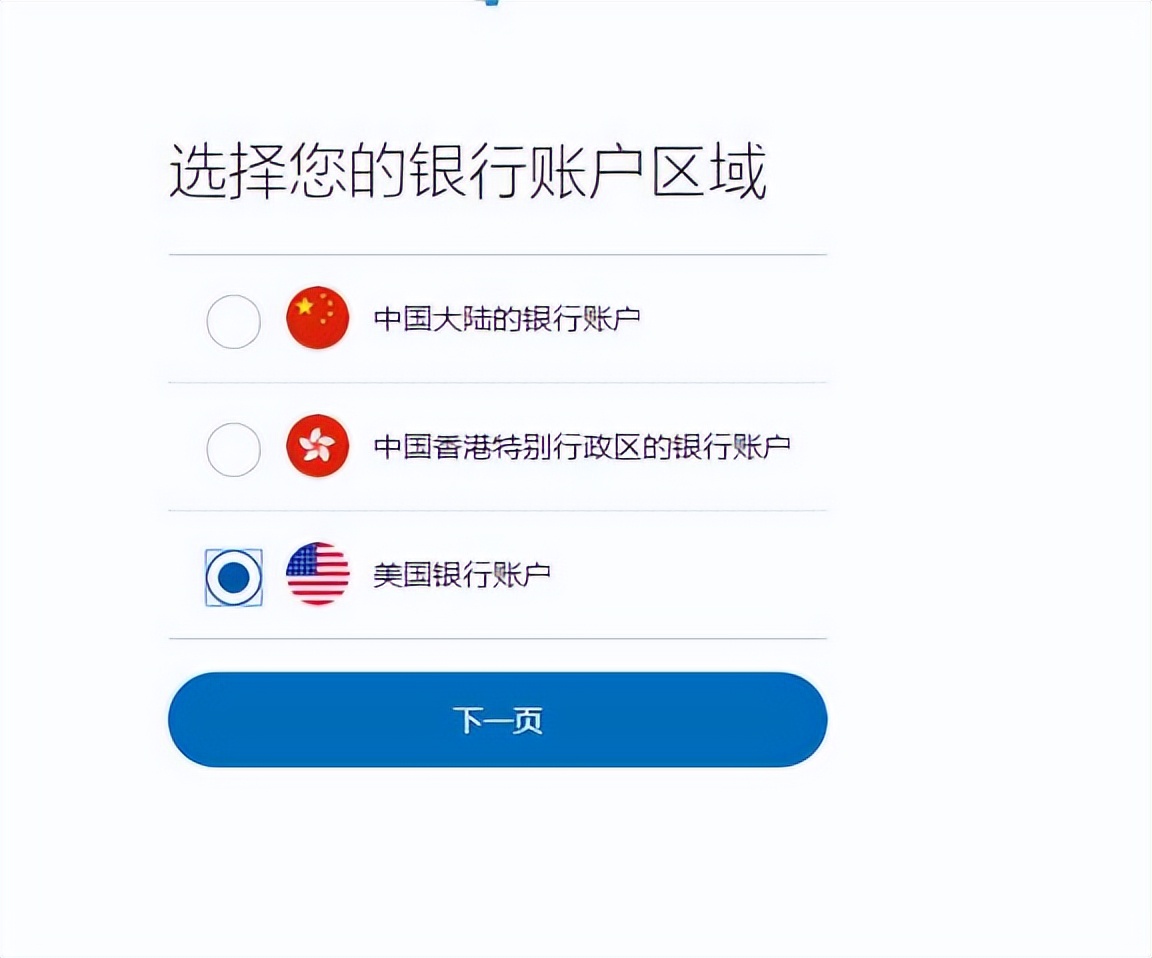
Task: Choose 中国香港特别行政区的银行账户 option
Action: [234, 449]
